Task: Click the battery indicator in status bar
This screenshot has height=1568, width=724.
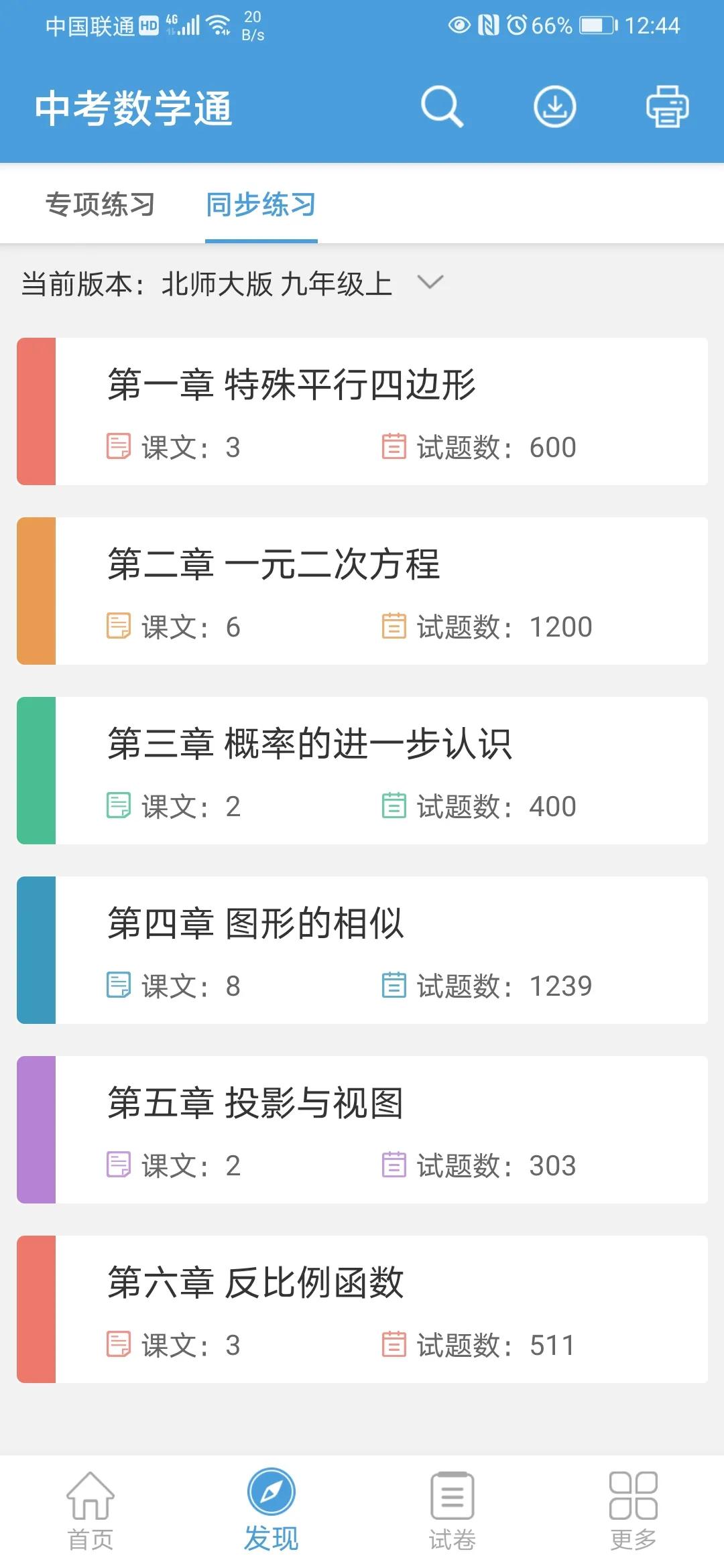Action: [x=596, y=25]
